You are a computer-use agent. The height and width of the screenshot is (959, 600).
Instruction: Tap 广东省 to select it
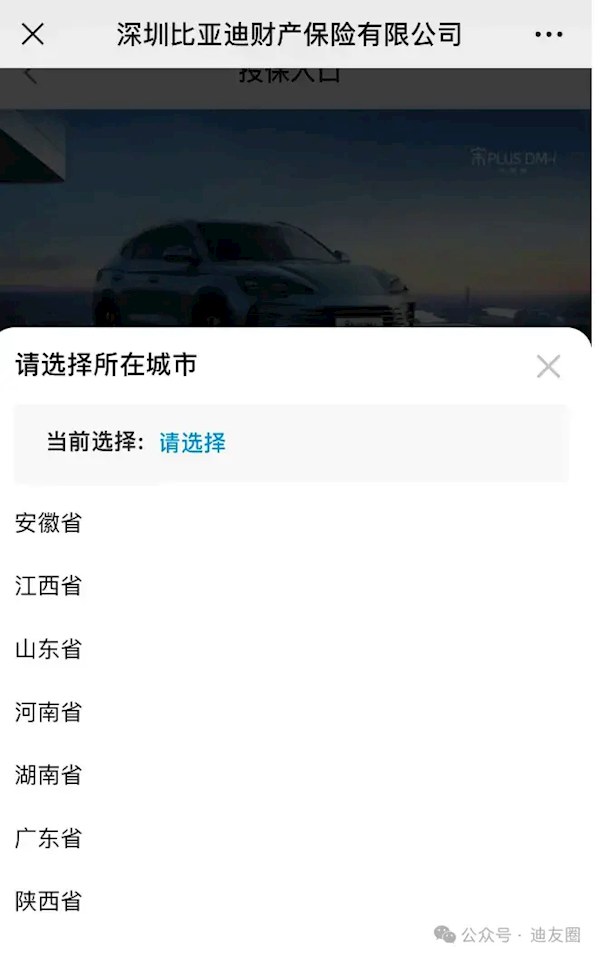coord(48,838)
